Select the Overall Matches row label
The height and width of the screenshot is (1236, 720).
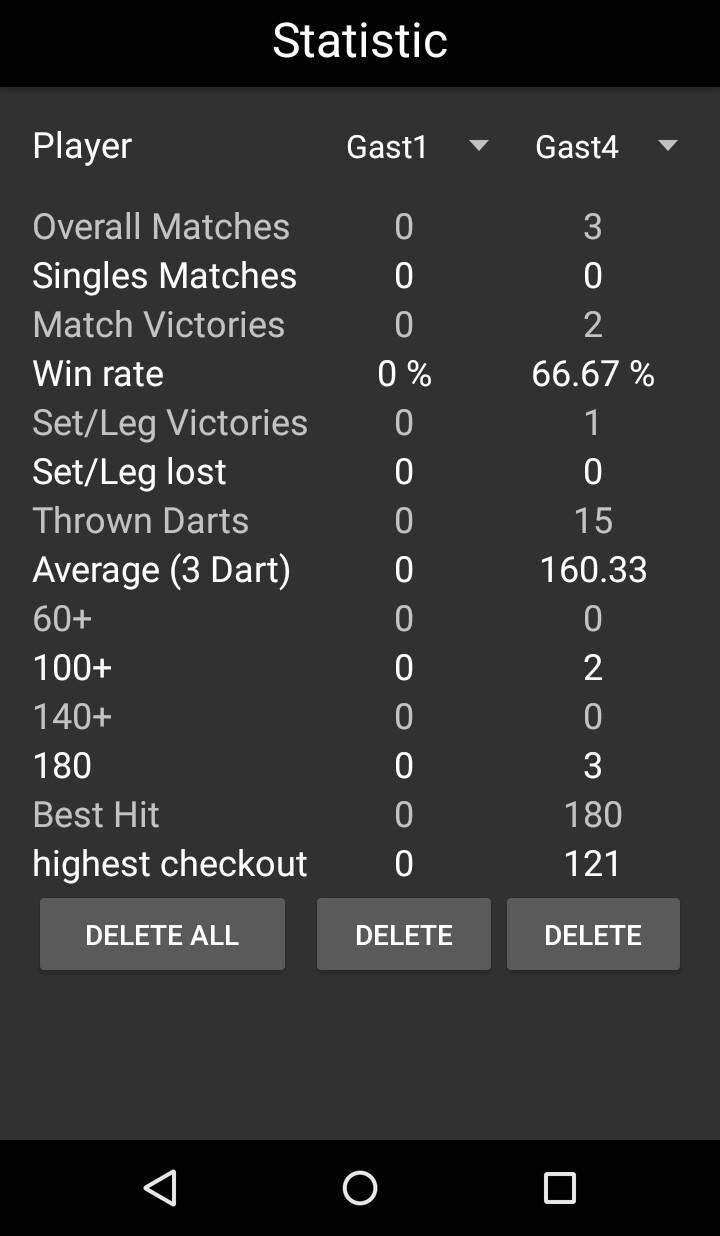[x=161, y=226]
